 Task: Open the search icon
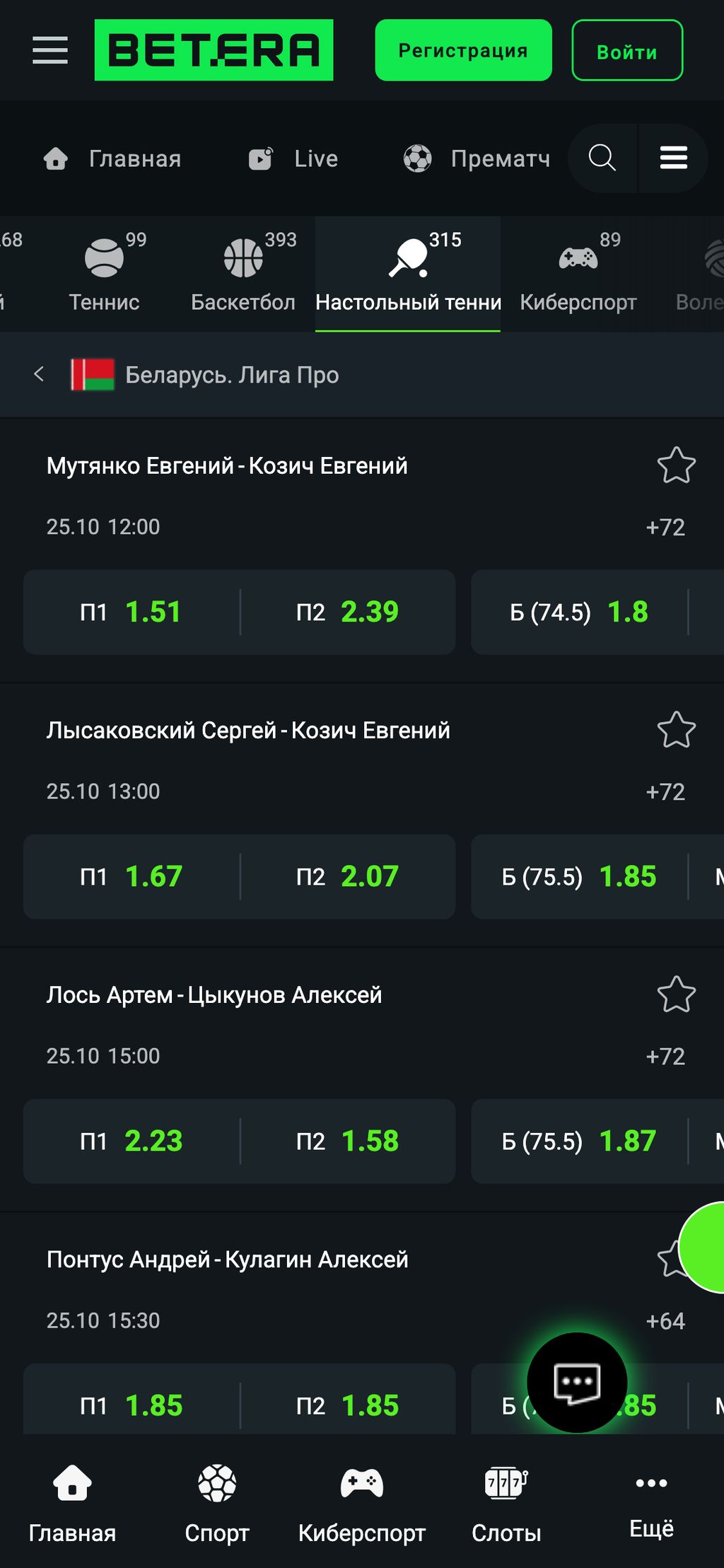(601, 158)
